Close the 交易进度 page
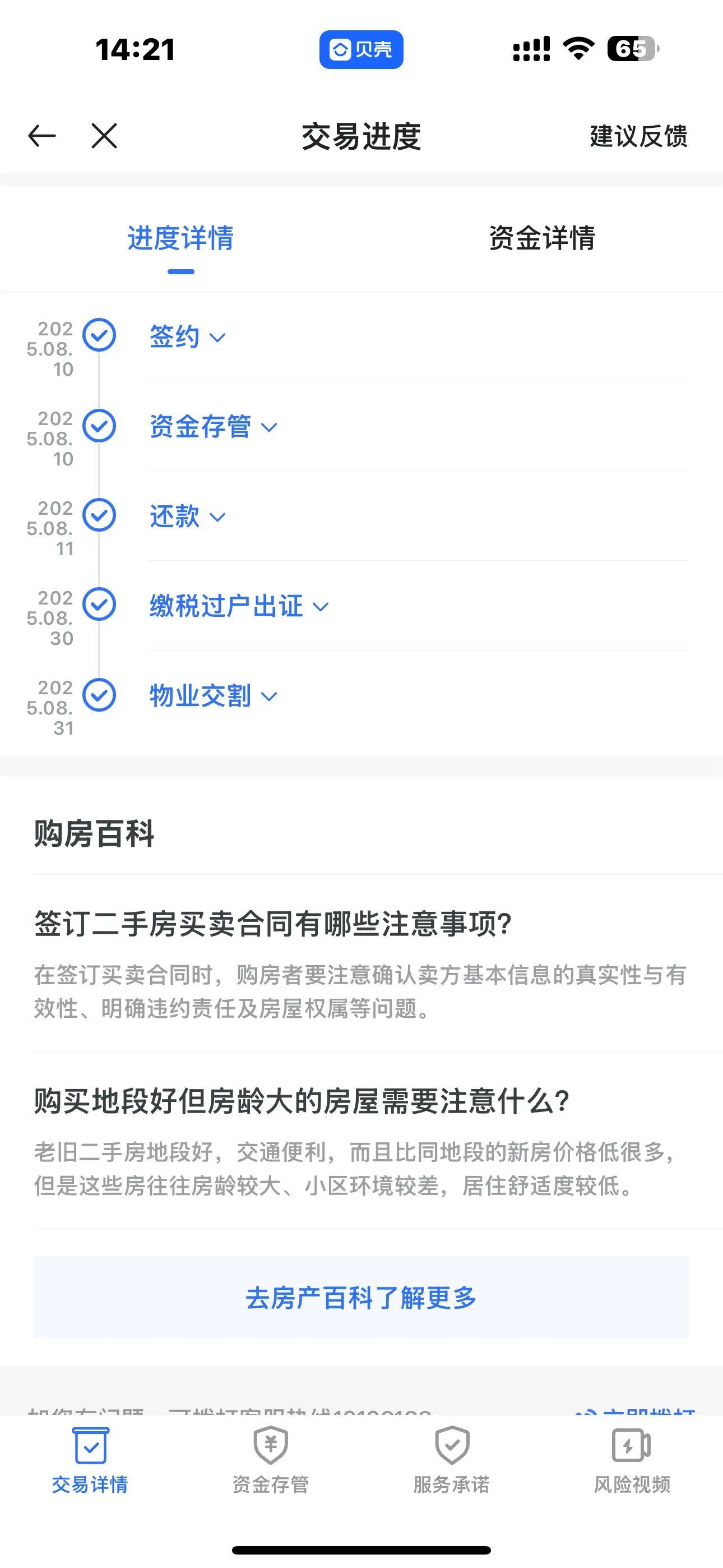 (x=104, y=136)
